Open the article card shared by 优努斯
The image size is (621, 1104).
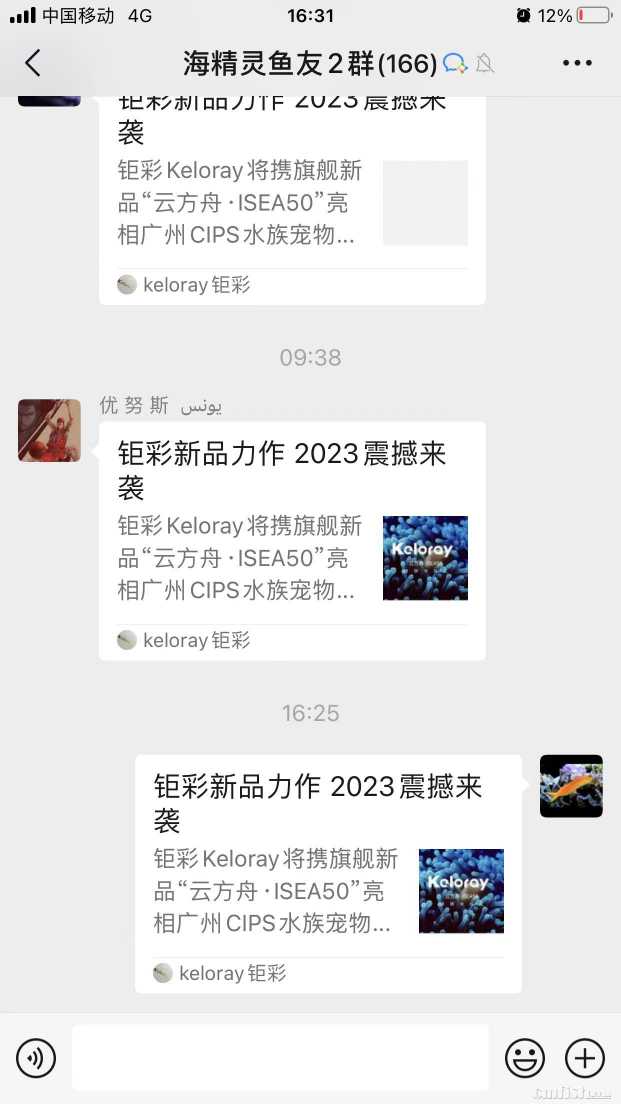click(292, 540)
